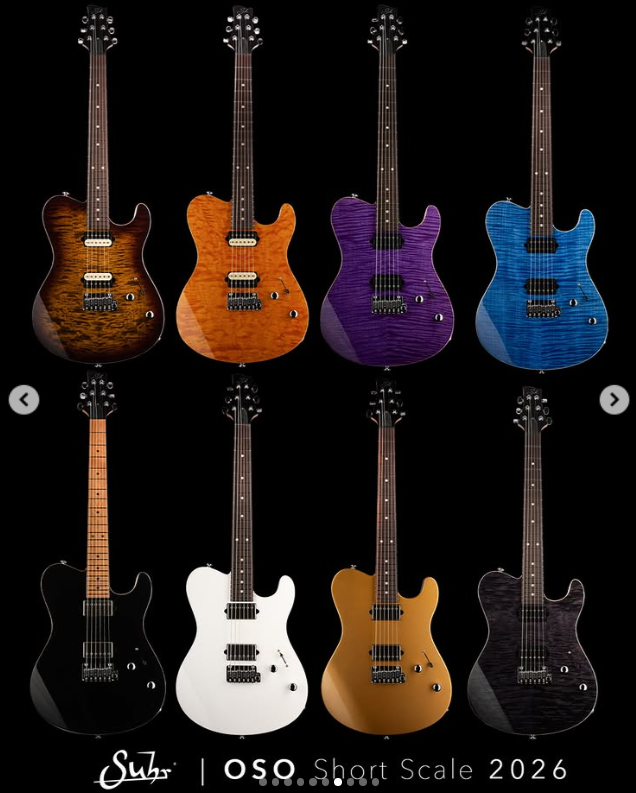Advance to the next carousel image
Image resolution: width=636 pixels, height=793 pixels.
pyautogui.click(x=613, y=400)
